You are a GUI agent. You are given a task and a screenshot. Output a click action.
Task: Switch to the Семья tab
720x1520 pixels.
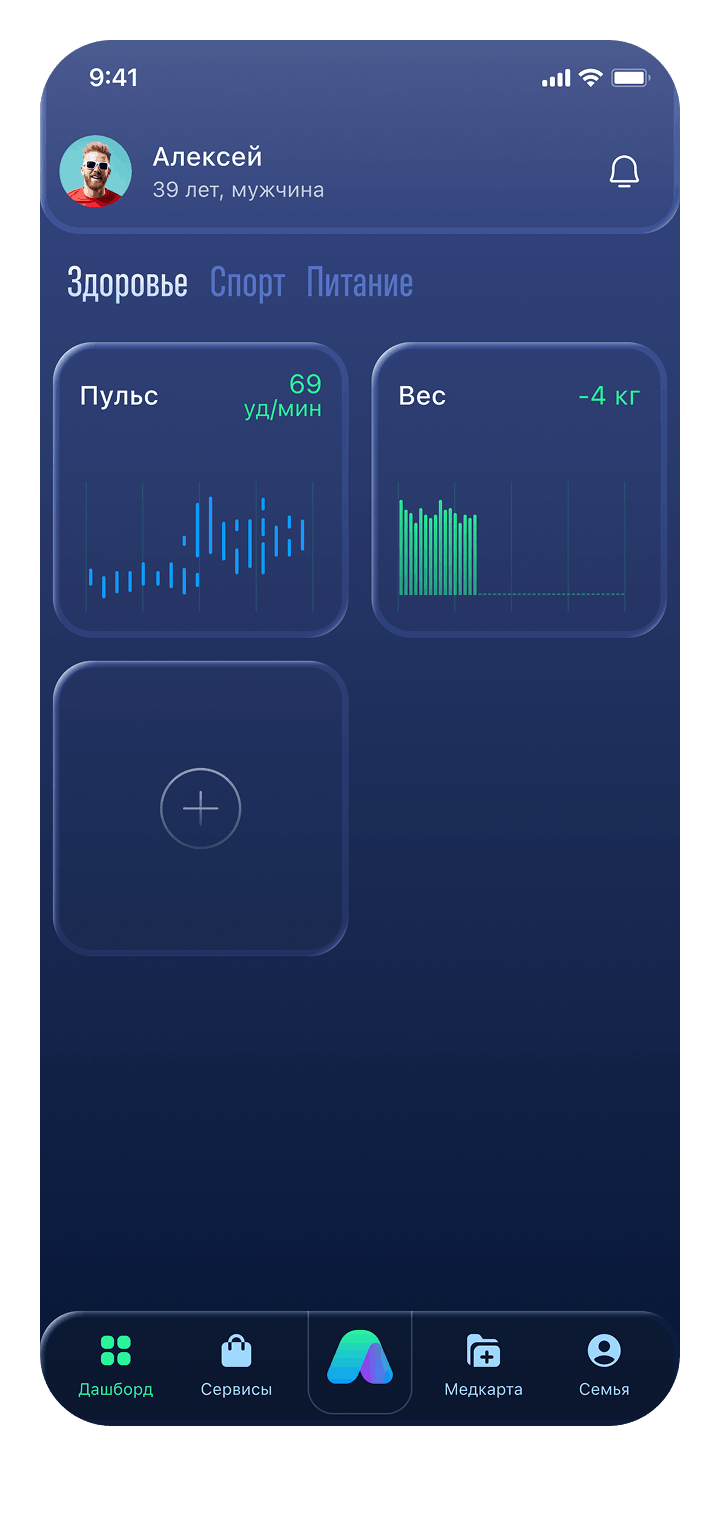(x=604, y=1366)
